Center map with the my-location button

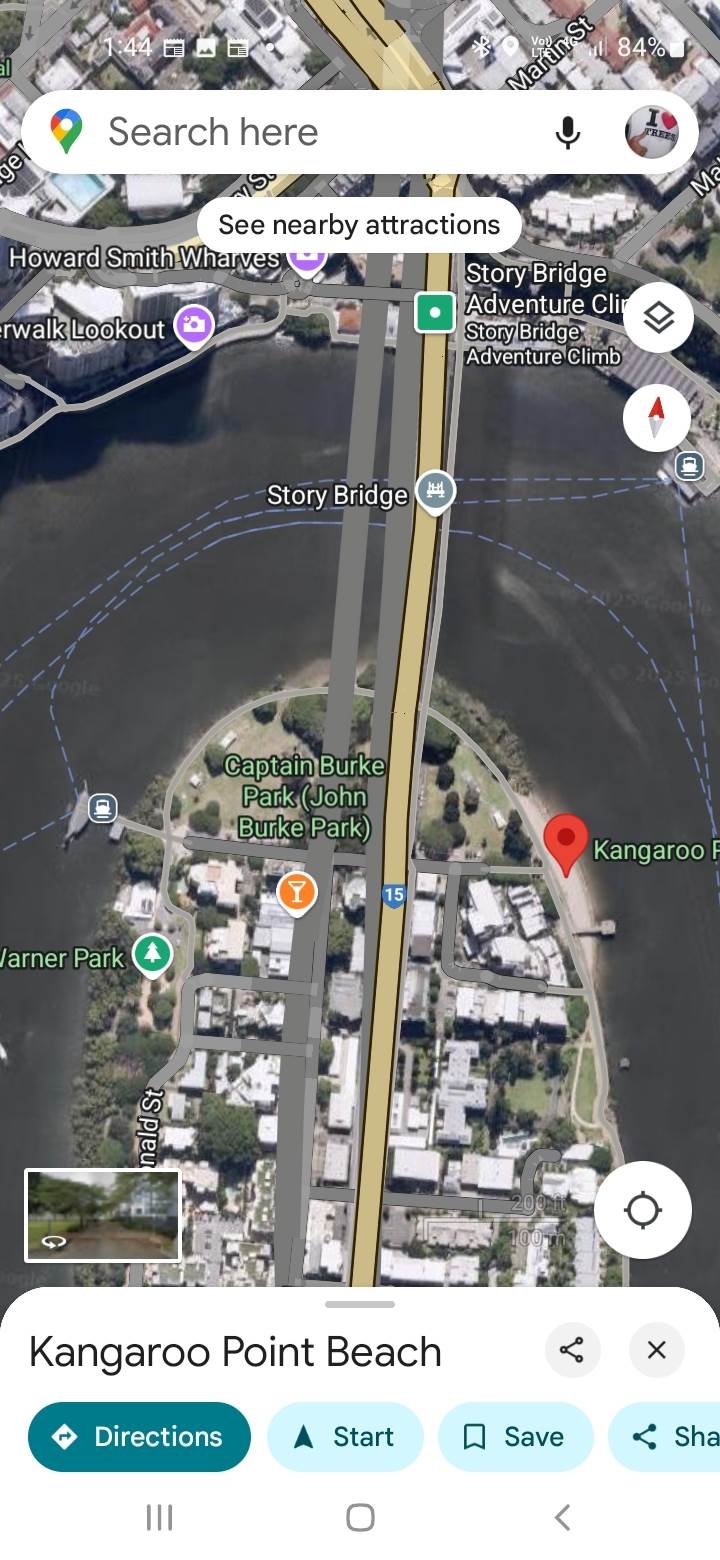(x=643, y=1209)
